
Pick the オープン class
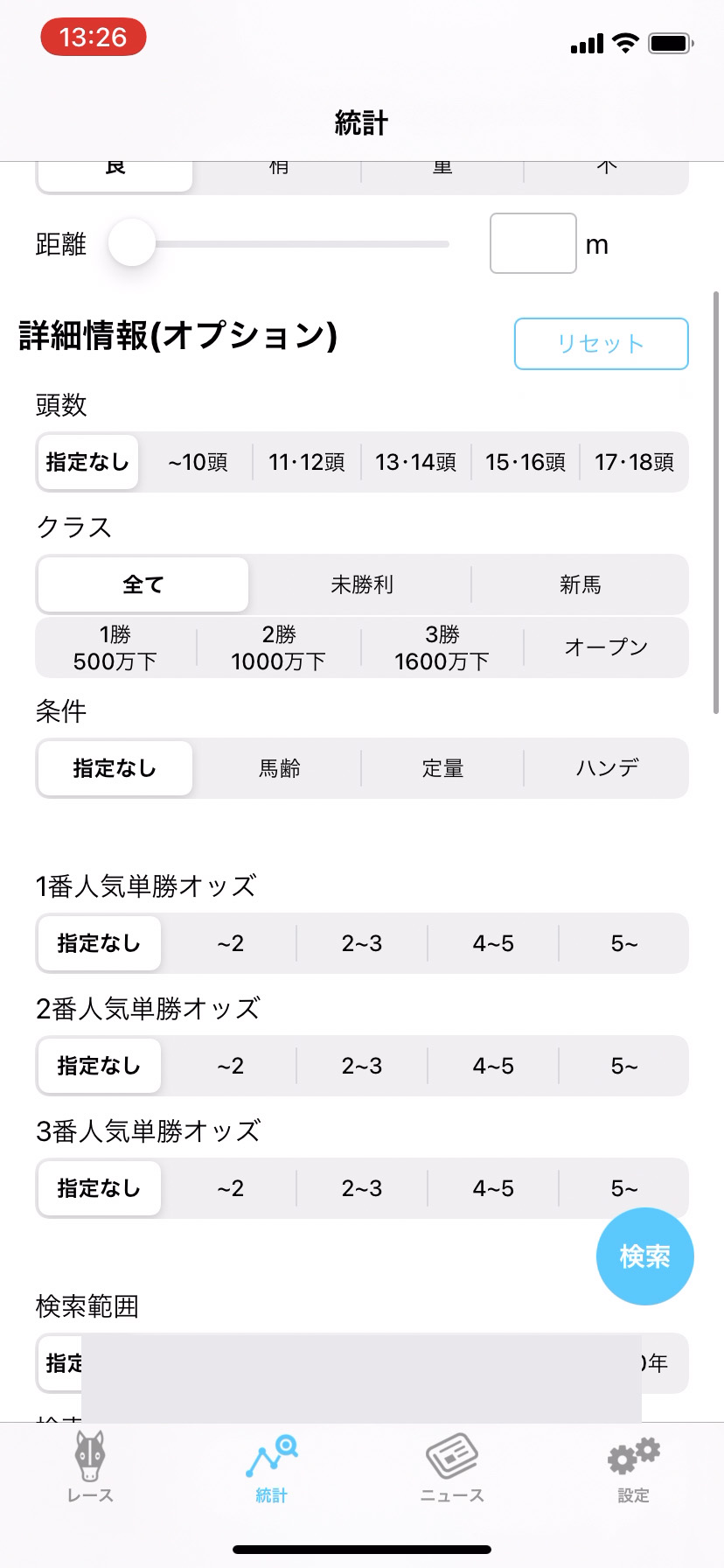tap(606, 648)
